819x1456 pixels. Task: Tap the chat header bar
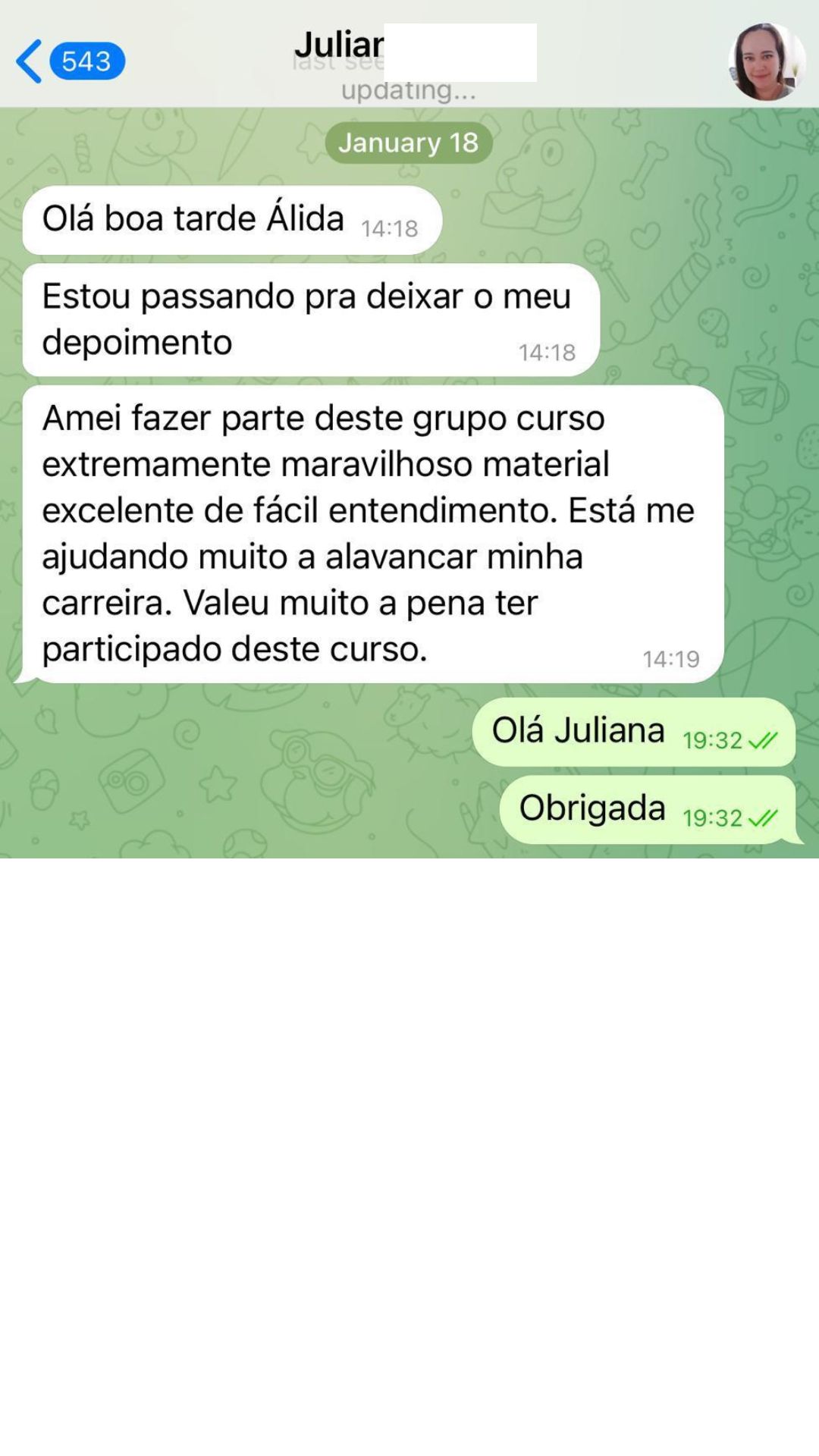pyautogui.click(x=409, y=53)
